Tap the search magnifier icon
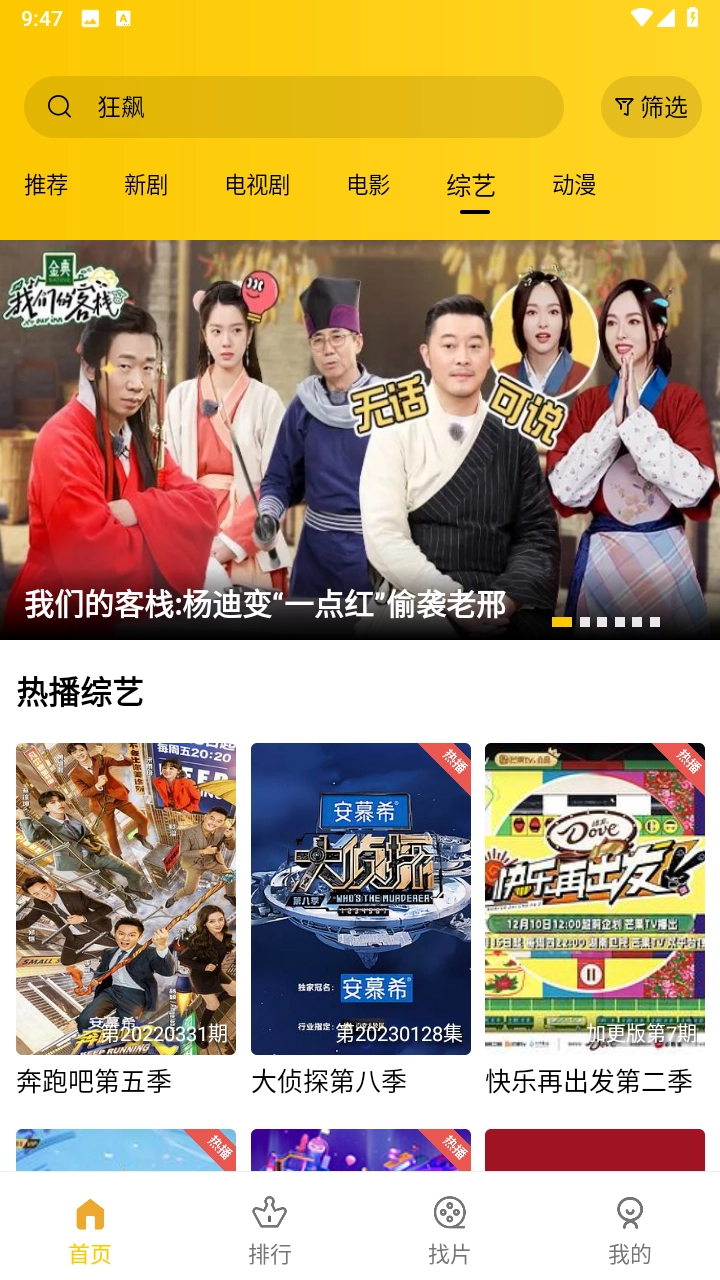Viewport: 720px width, 1280px height. click(x=60, y=106)
